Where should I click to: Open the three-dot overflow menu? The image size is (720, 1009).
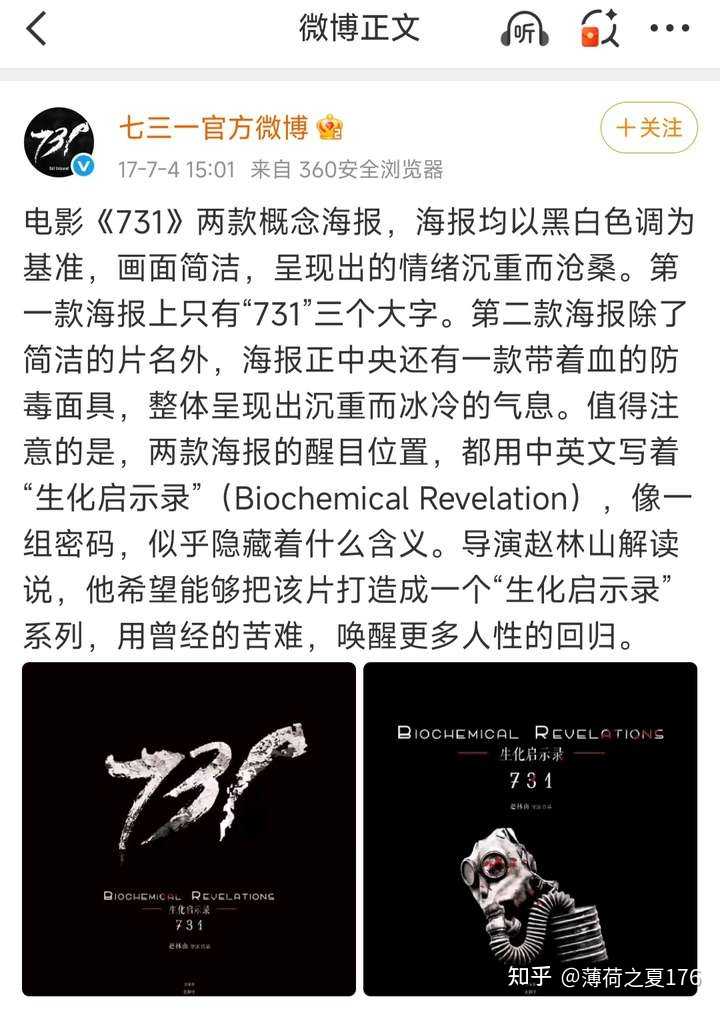pos(670,29)
